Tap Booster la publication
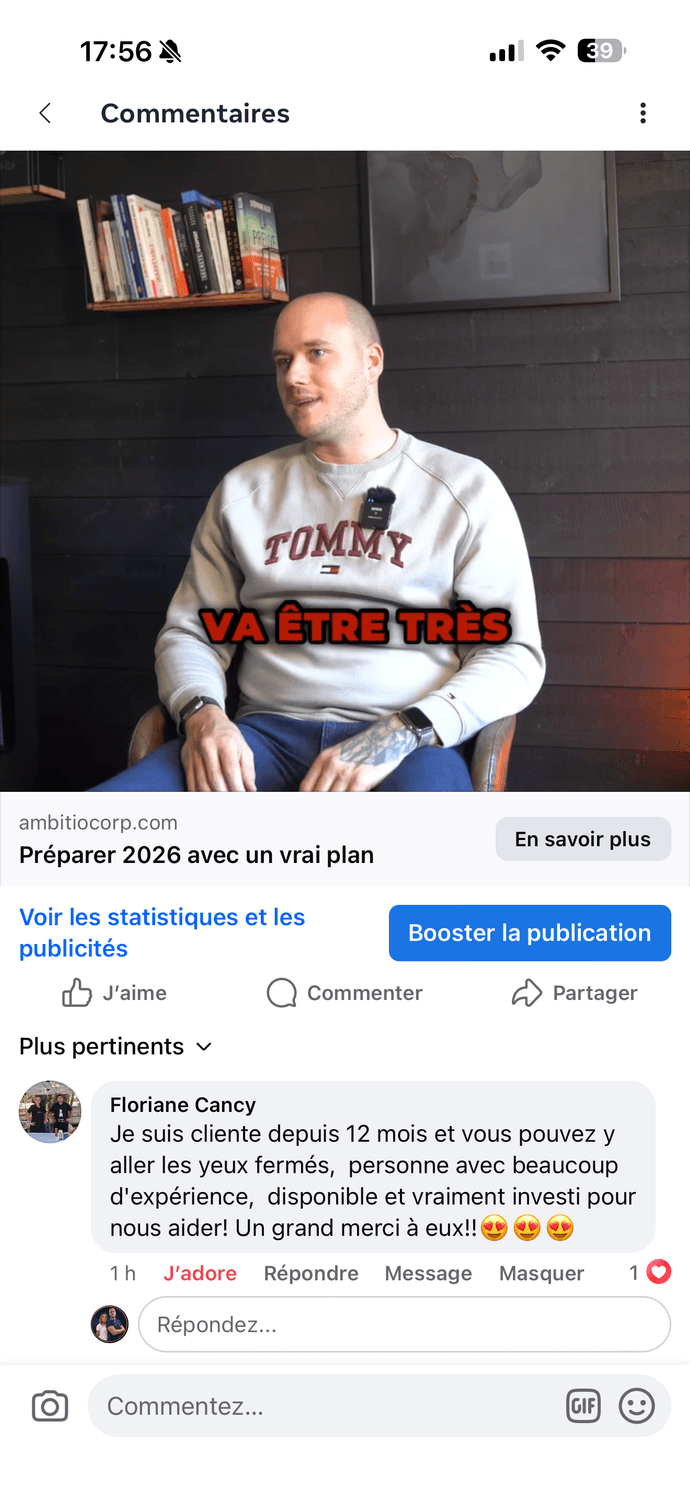 (529, 933)
